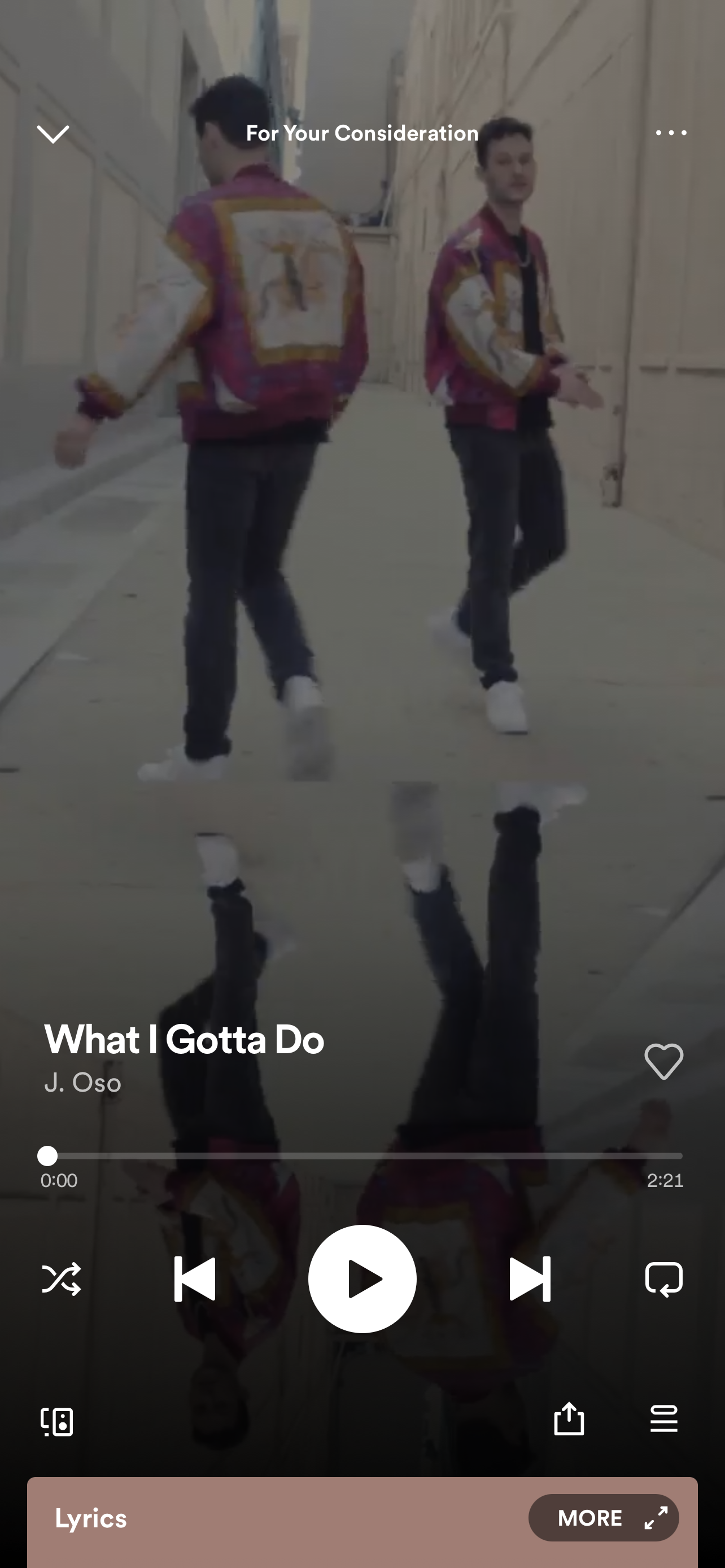Collapse the now playing screen

click(53, 133)
